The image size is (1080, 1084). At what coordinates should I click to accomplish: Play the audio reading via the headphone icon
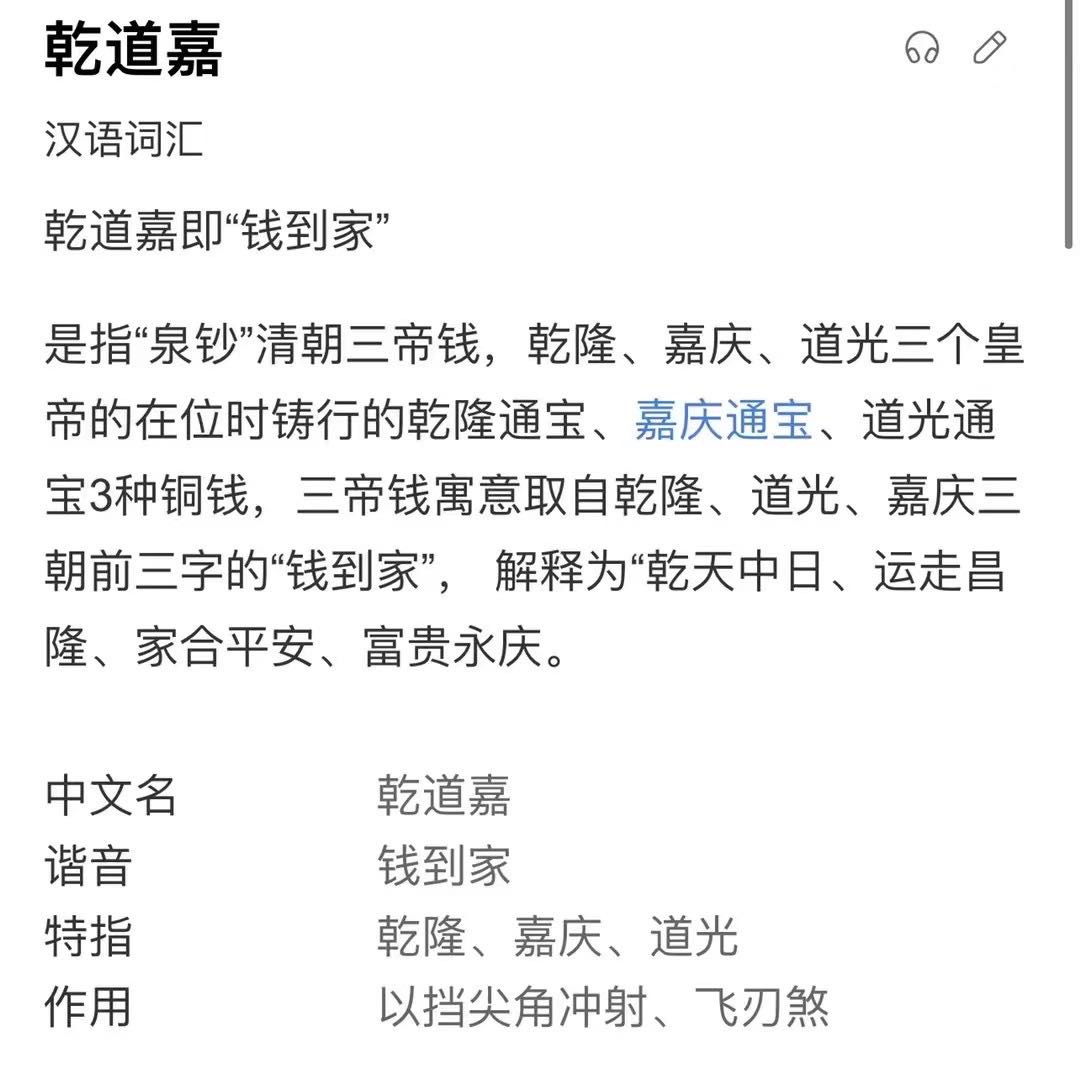click(922, 48)
